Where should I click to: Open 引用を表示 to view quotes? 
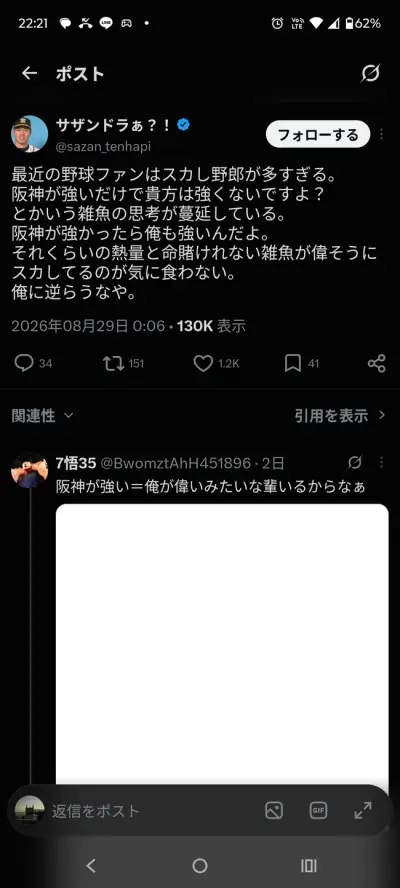[340, 416]
